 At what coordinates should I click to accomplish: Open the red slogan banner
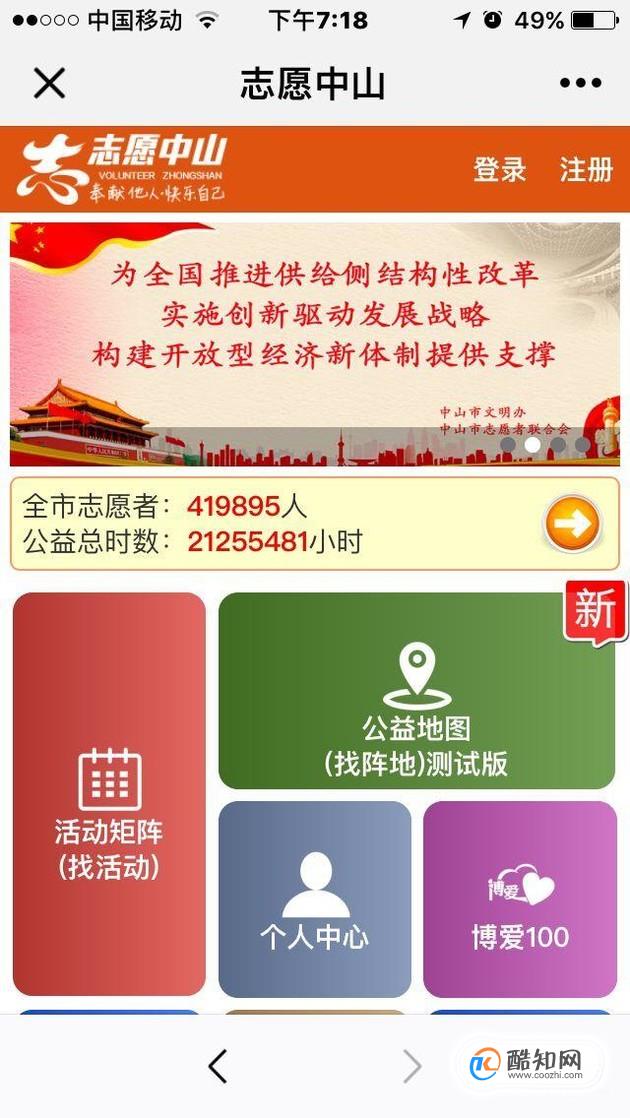click(x=315, y=343)
